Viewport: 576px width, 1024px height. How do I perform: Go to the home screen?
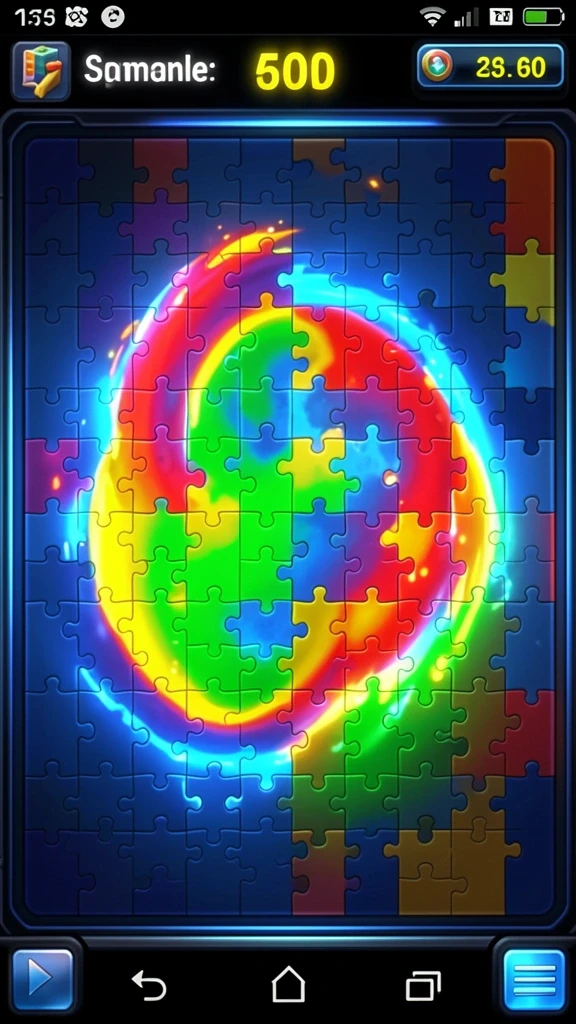pos(289,984)
